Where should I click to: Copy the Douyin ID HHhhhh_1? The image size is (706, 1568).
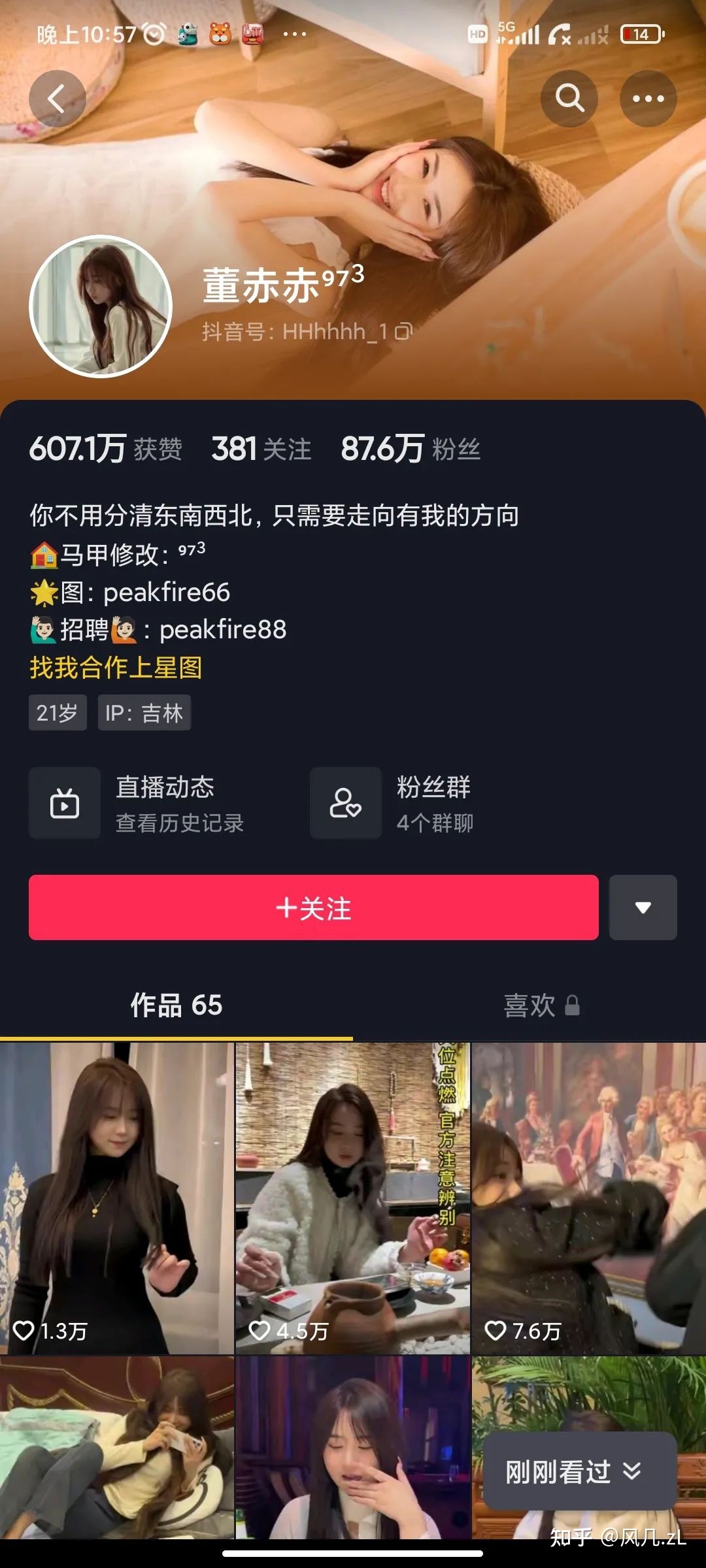click(x=404, y=332)
